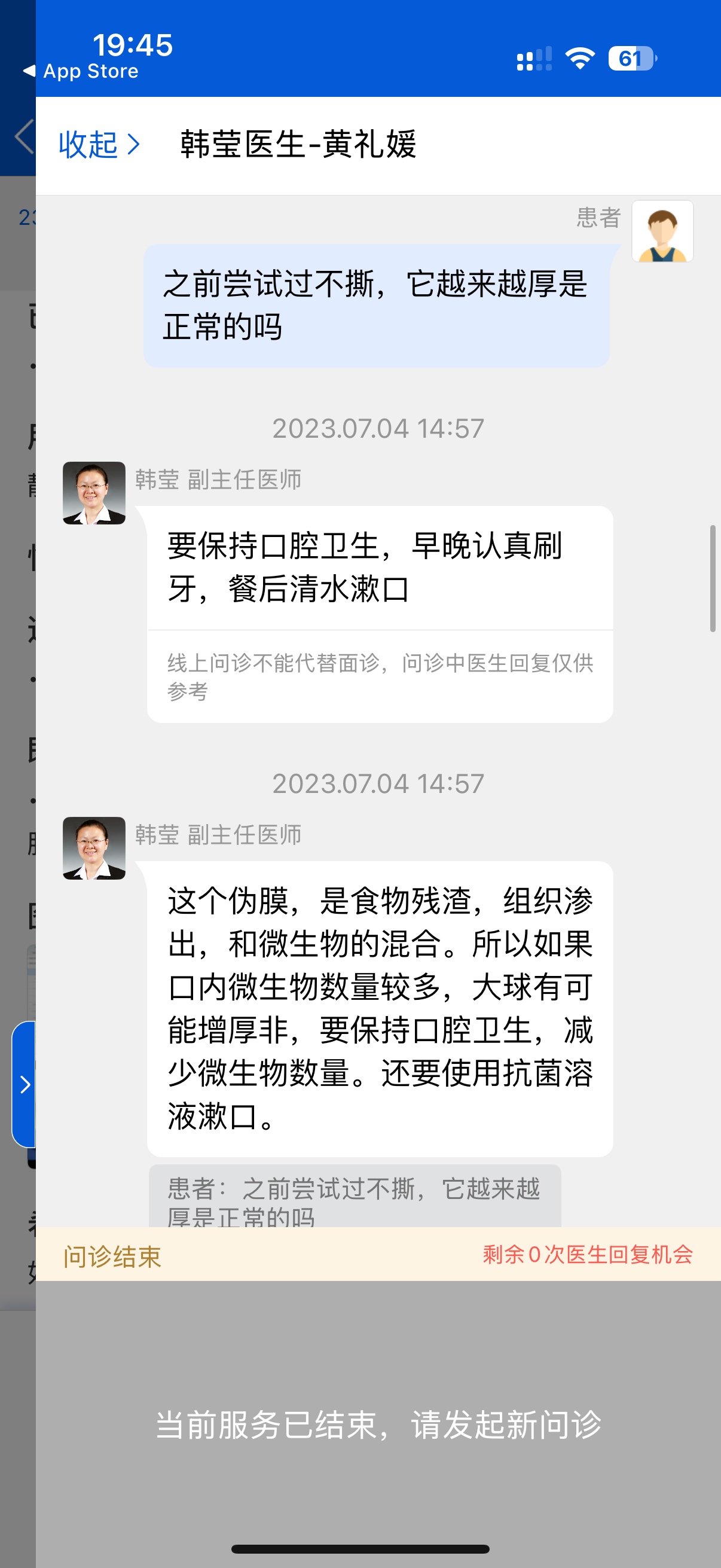Open the blue side expand arrow tab
Screen dimensions: 721x1568
[x=25, y=1084]
